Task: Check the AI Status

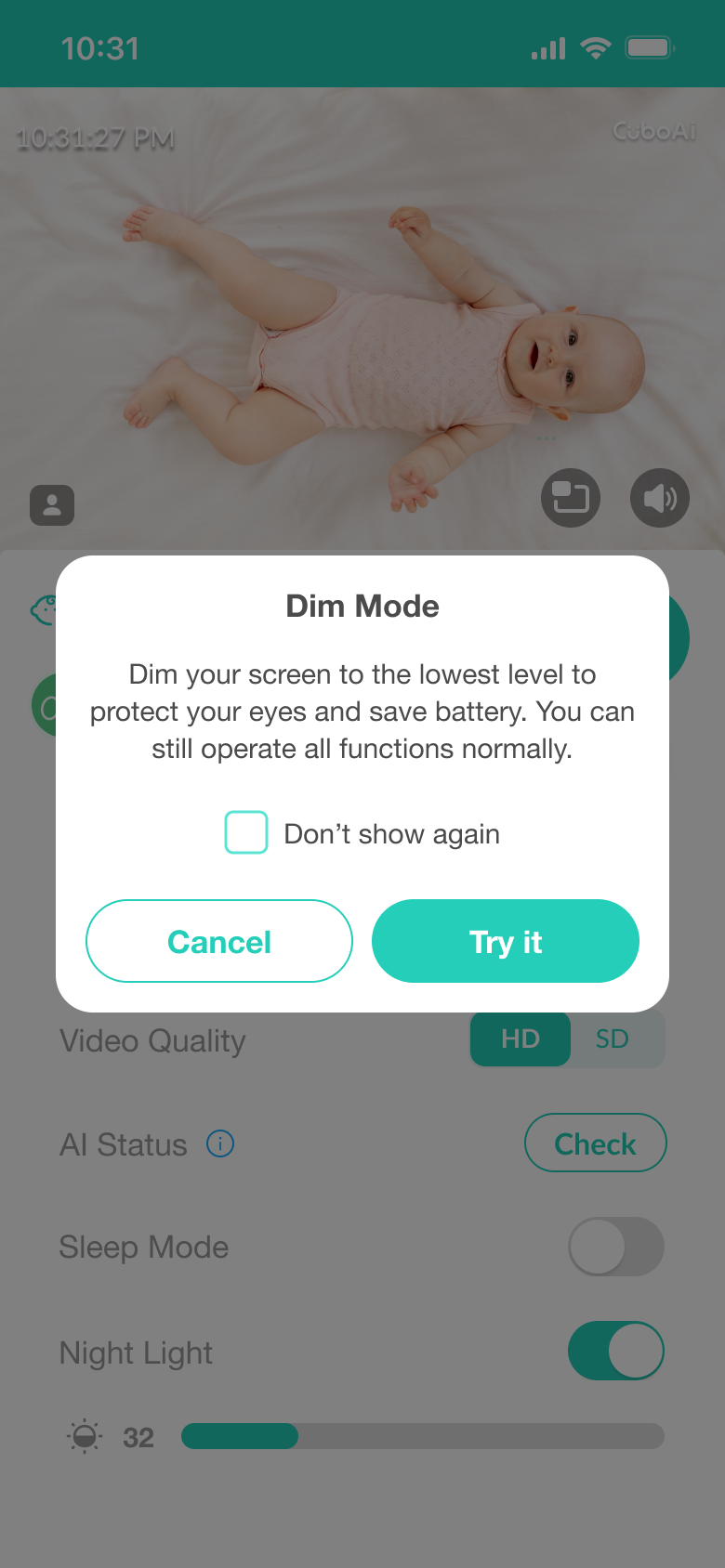Action: tap(595, 1143)
